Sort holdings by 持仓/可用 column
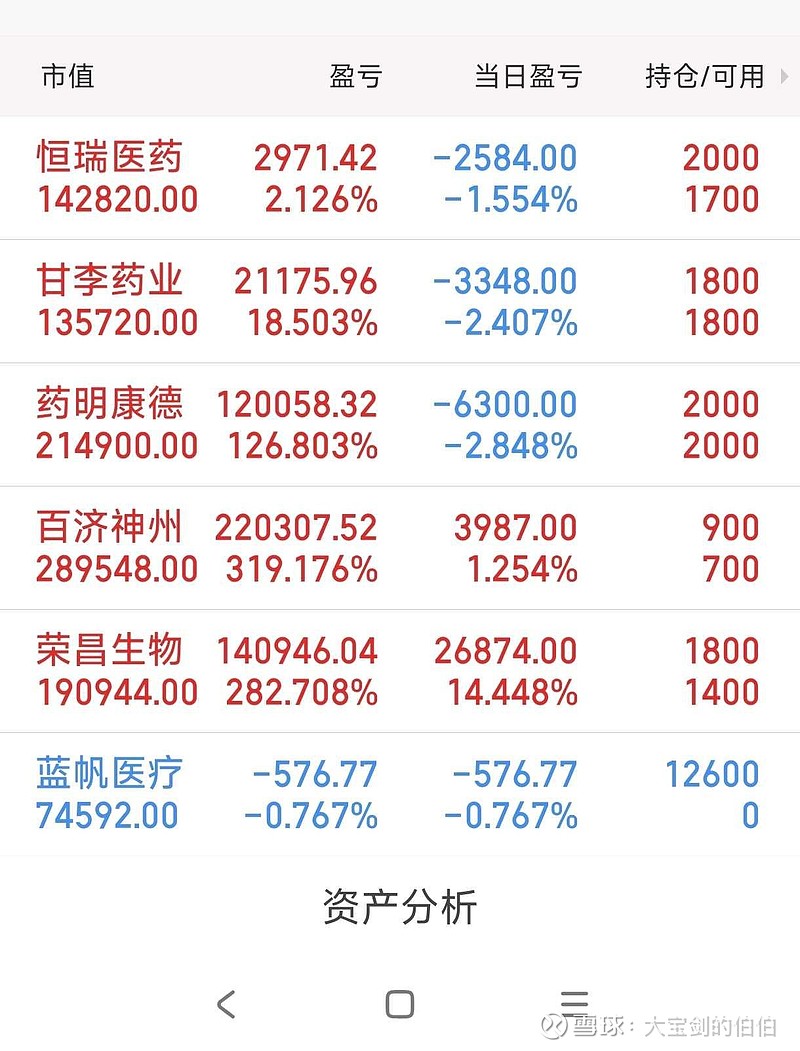This screenshot has height=1051, width=800. pyautogui.click(x=705, y=77)
